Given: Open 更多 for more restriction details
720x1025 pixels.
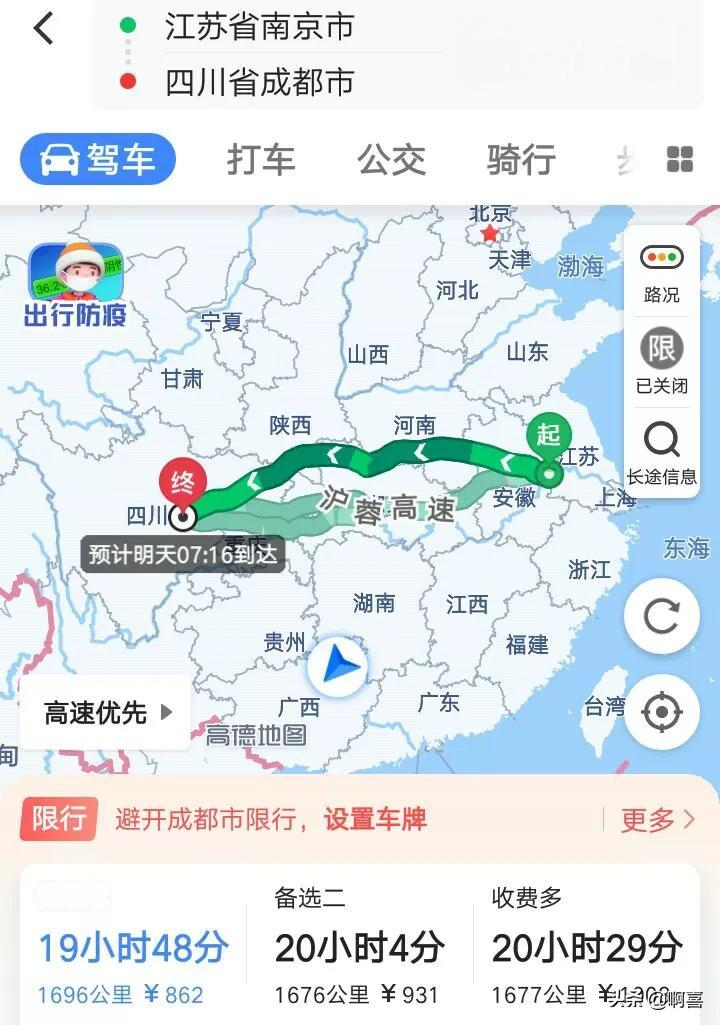Looking at the screenshot, I should (657, 820).
